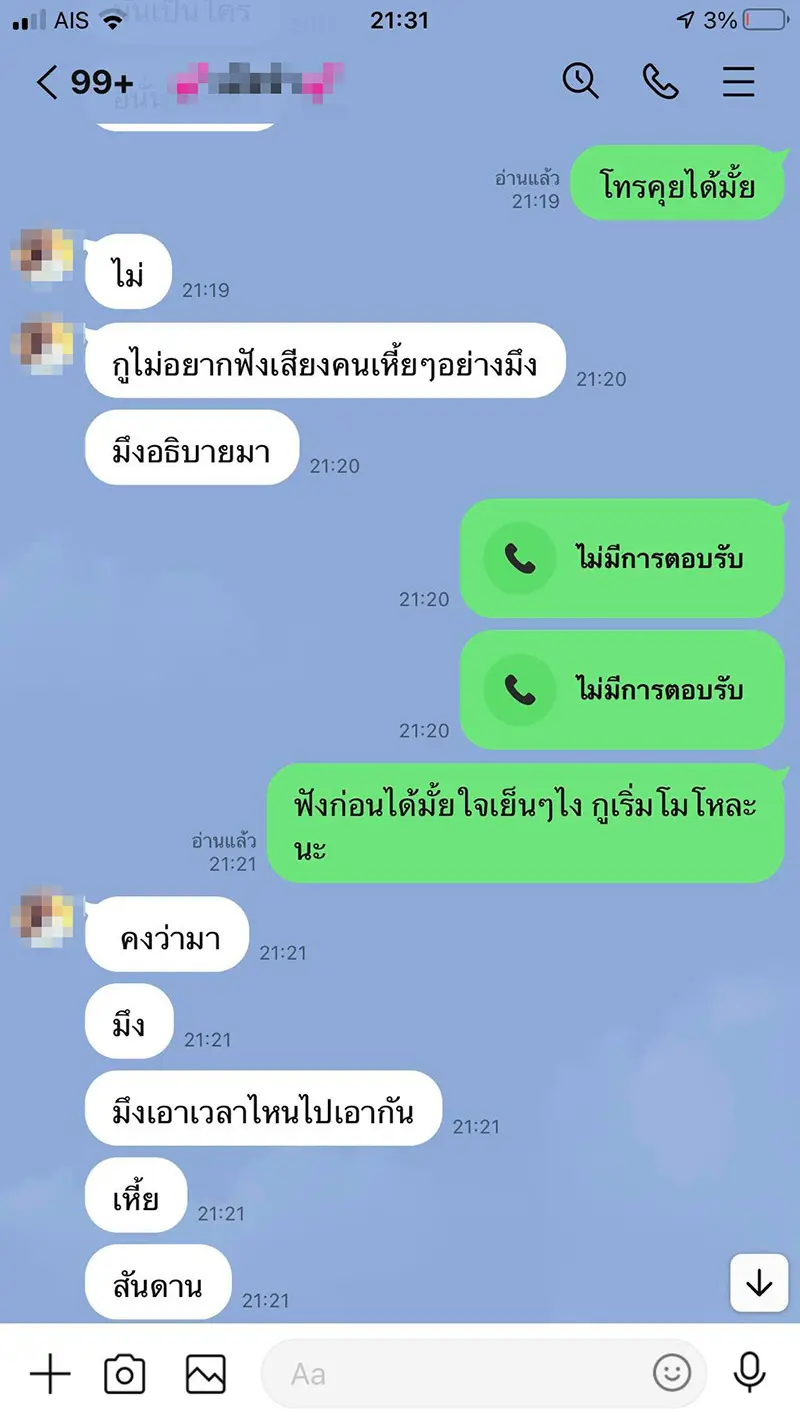Jump to the latest message with down arrow
This screenshot has height=1422, width=800.
point(759,1282)
